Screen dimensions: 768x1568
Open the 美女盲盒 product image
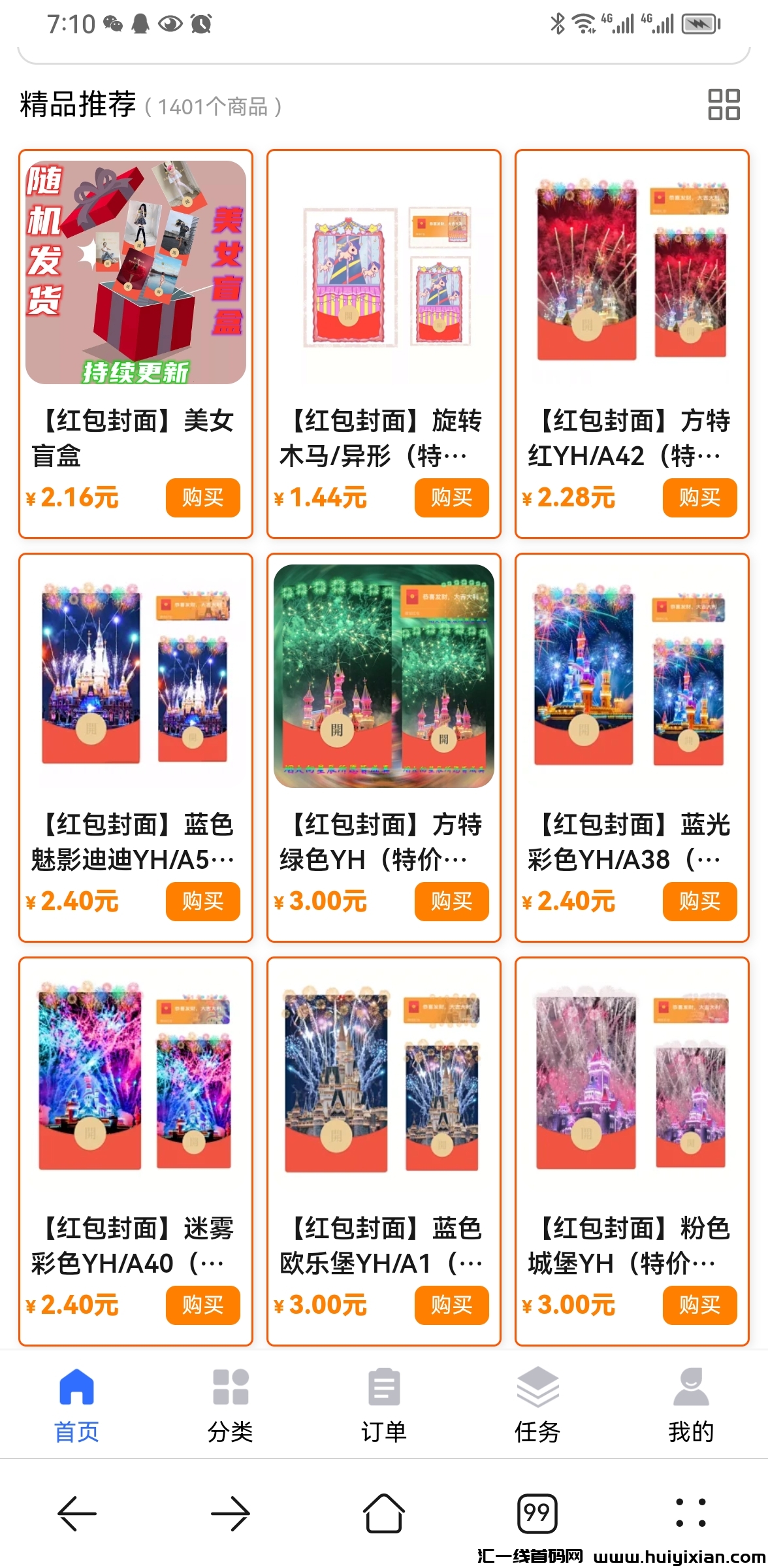pos(136,272)
